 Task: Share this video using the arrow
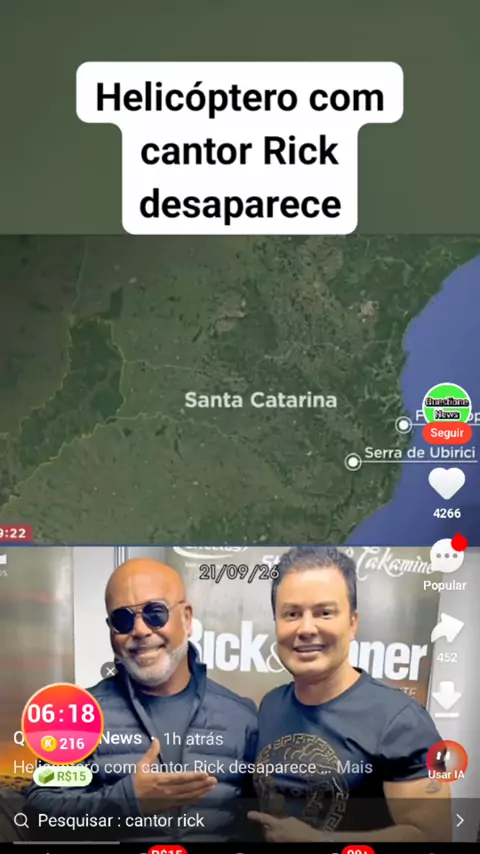(447, 628)
